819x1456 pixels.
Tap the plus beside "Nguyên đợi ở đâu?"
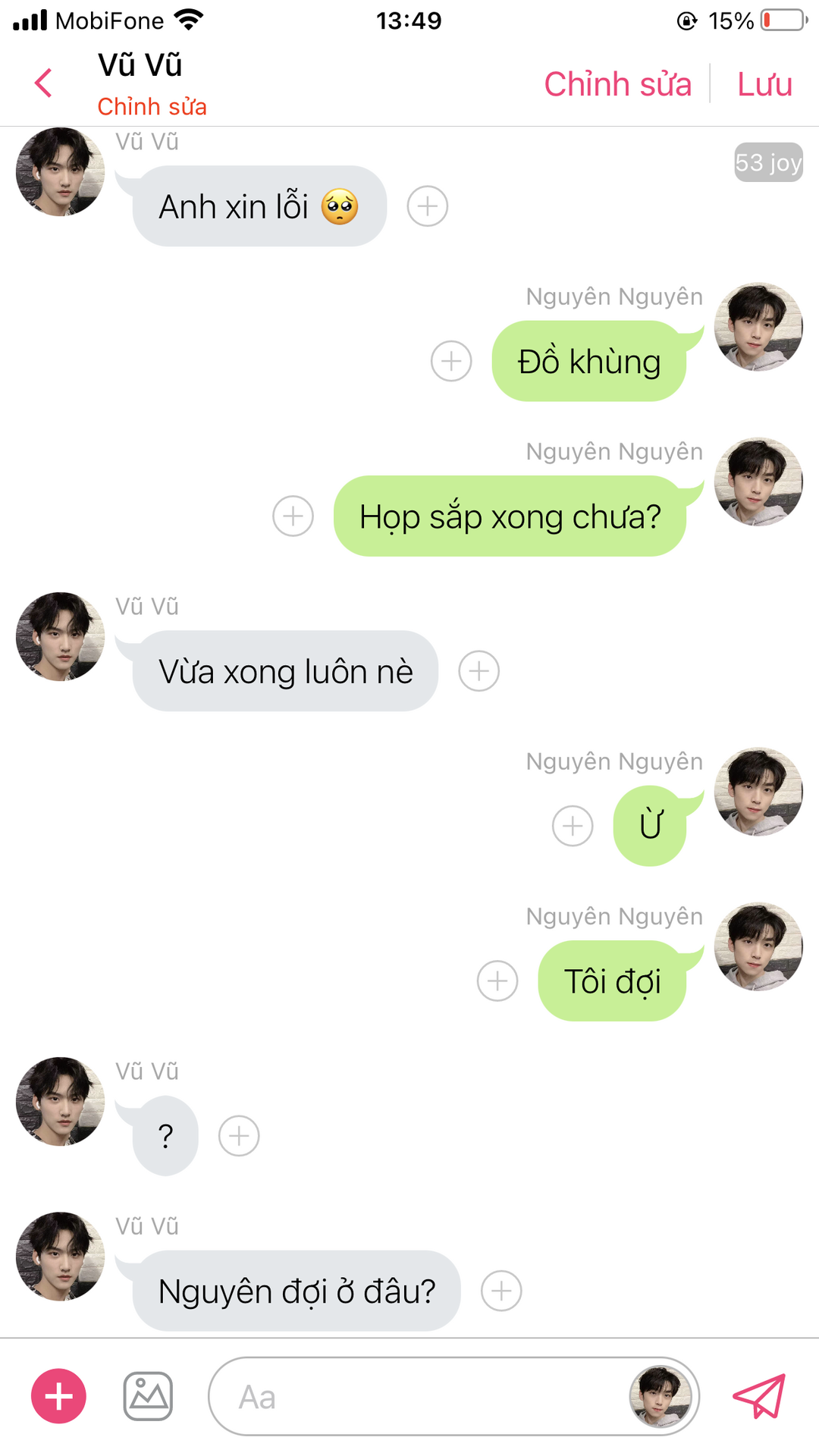(x=502, y=1291)
